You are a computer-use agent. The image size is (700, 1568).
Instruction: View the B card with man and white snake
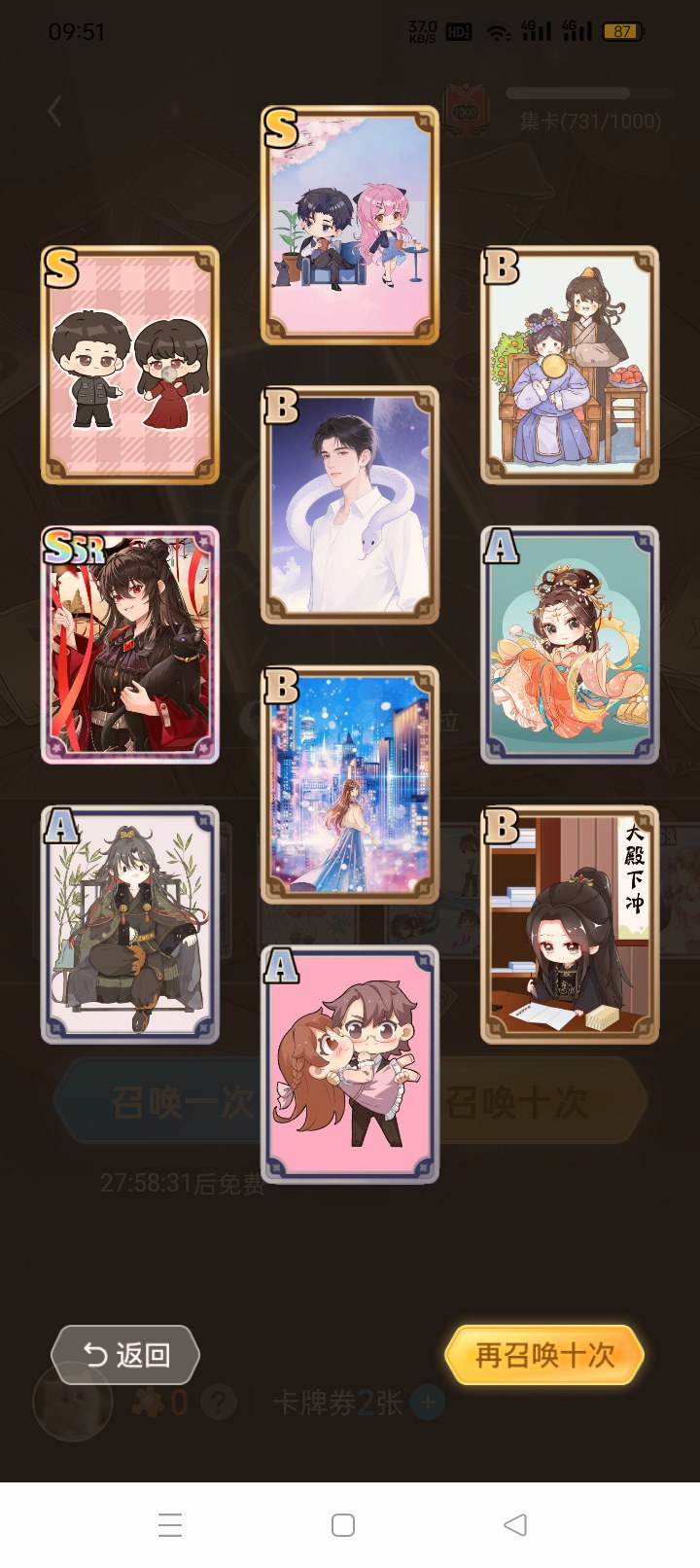[x=350, y=505]
